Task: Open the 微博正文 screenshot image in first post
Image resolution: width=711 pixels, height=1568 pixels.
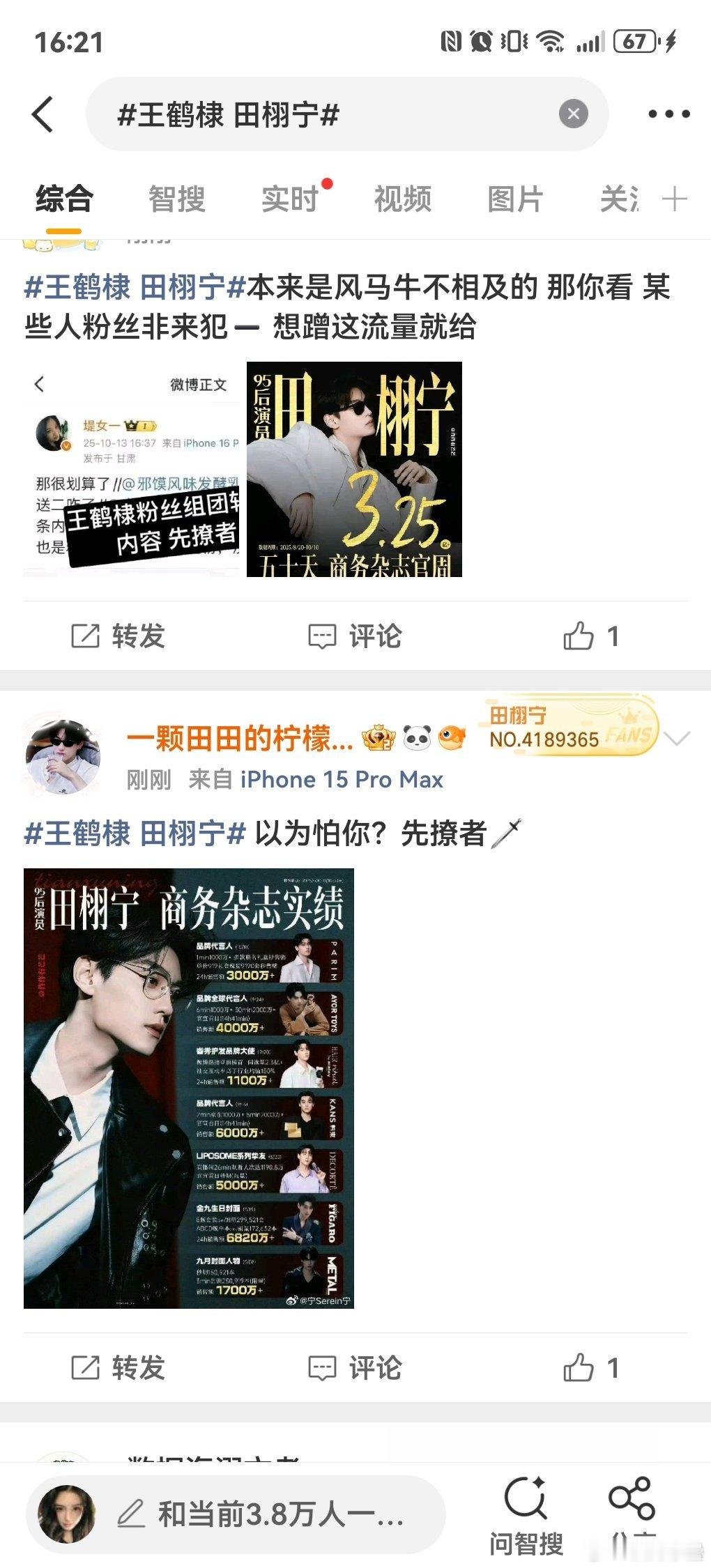Action: tap(131, 469)
